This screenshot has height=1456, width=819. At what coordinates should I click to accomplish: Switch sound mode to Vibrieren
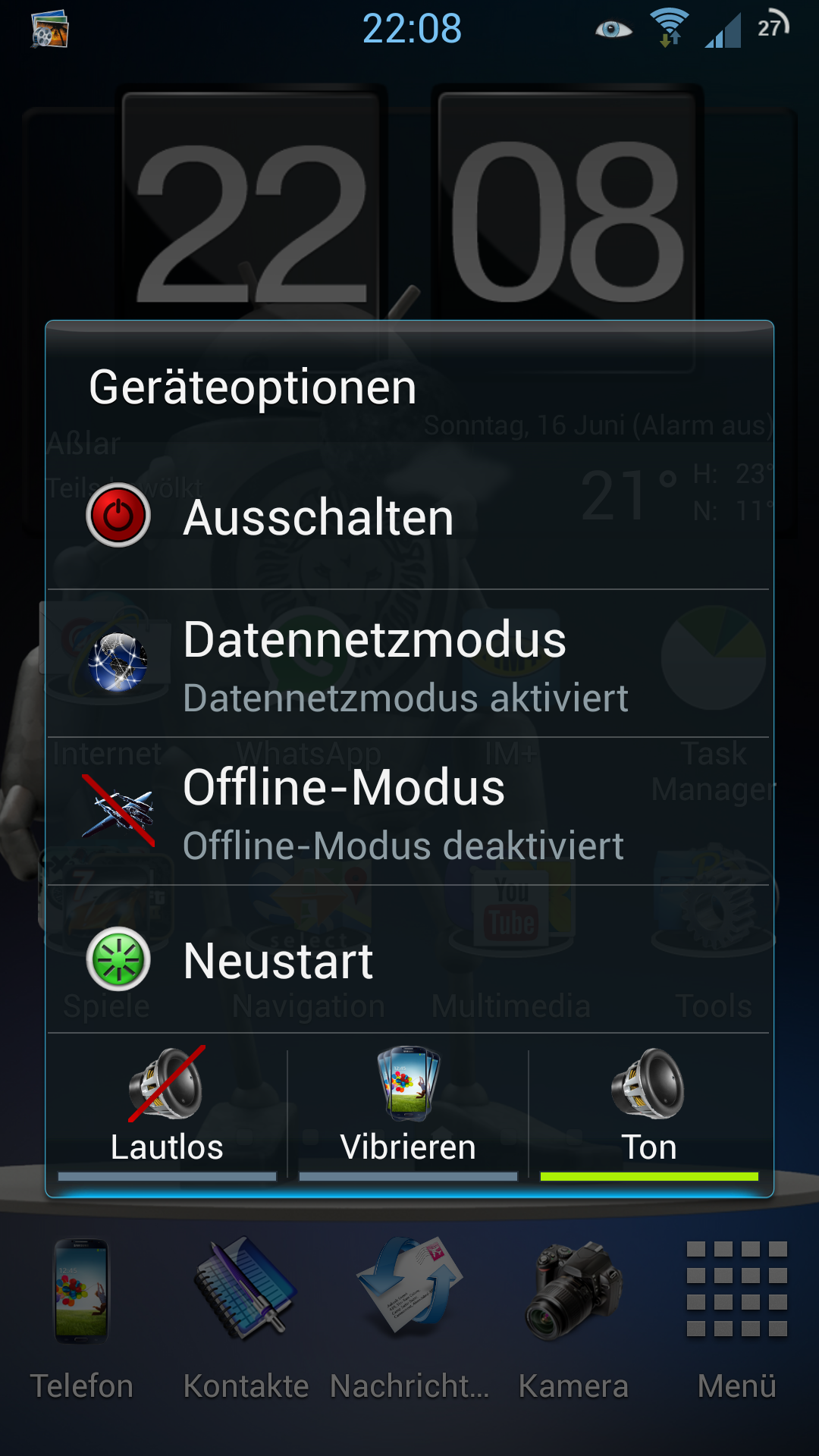(x=408, y=1112)
